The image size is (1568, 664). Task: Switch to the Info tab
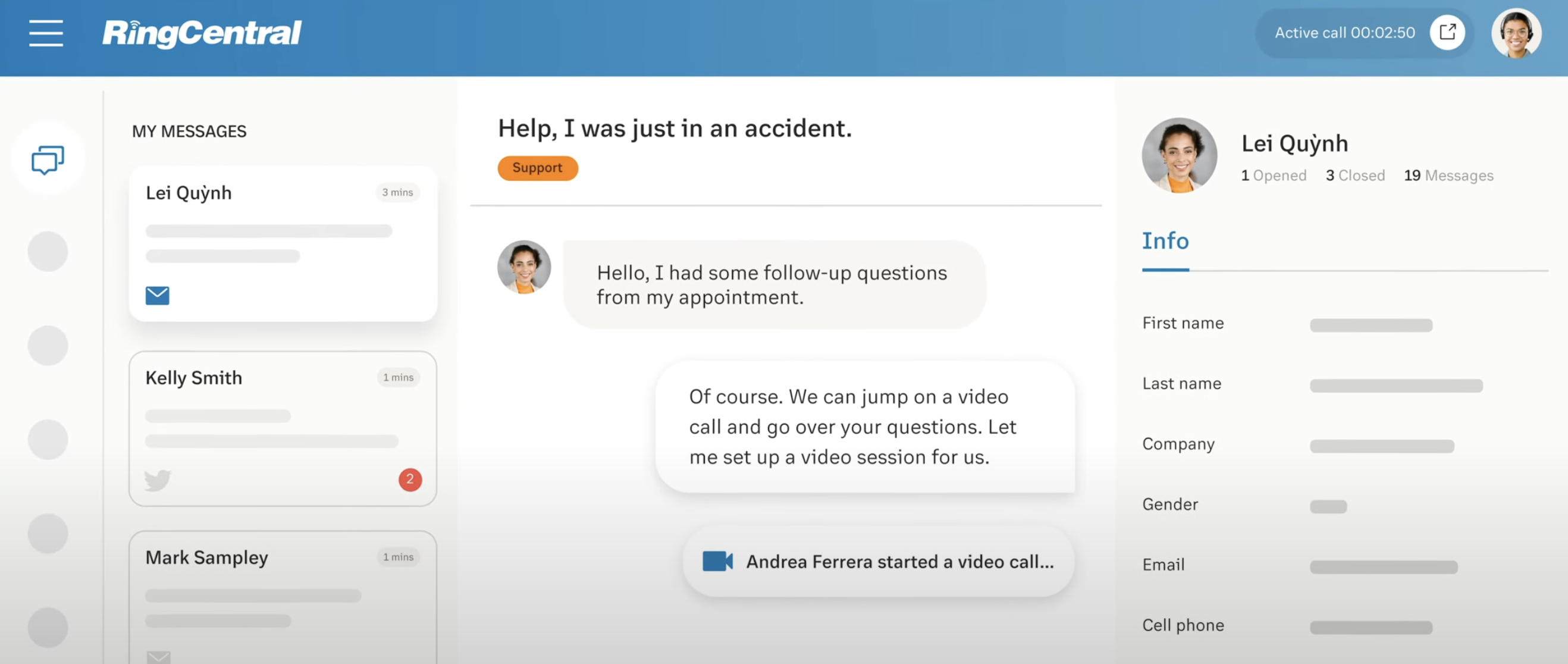coord(1165,242)
